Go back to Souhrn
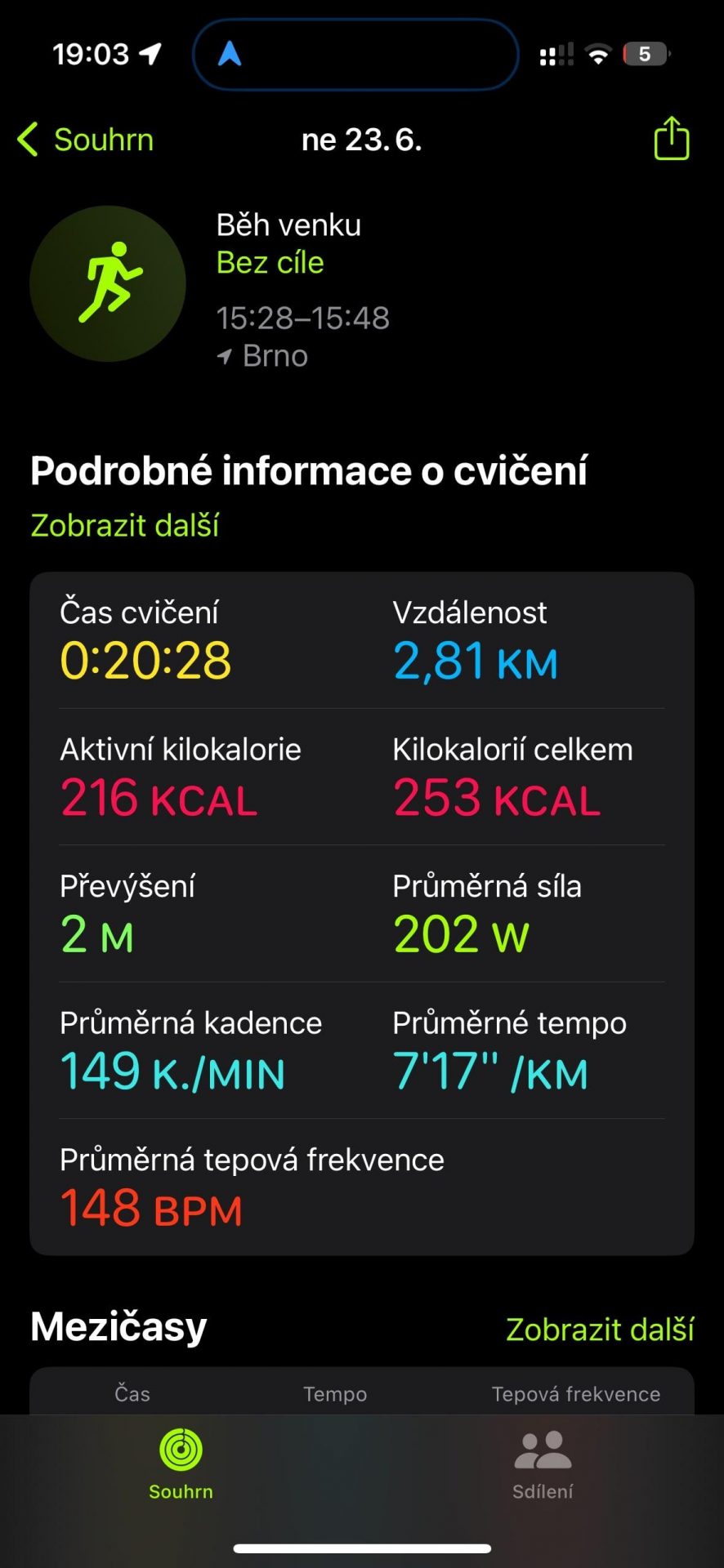This screenshot has width=724, height=1568. pos(86,140)
